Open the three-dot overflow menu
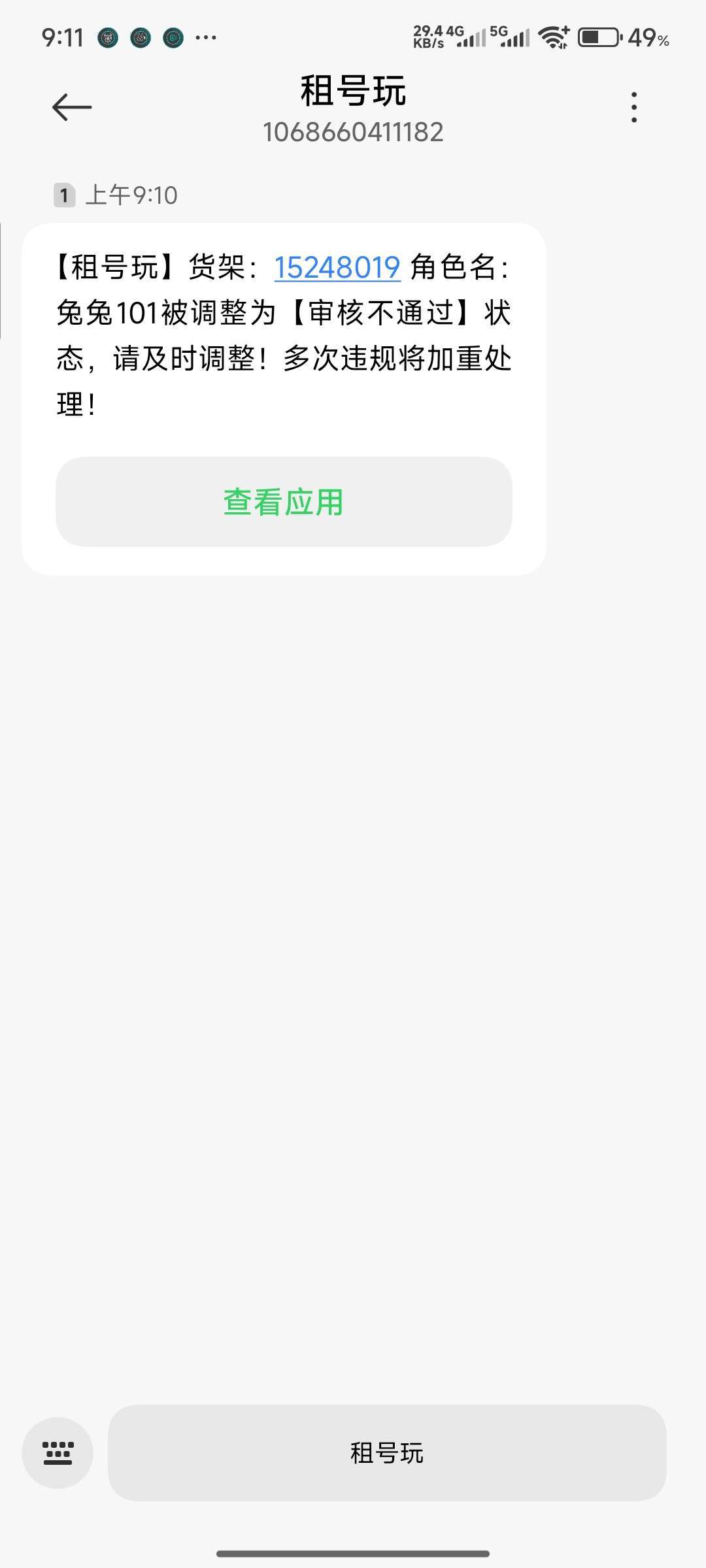The height and width of the screenshot is (1568, 706). coord(633,107)
